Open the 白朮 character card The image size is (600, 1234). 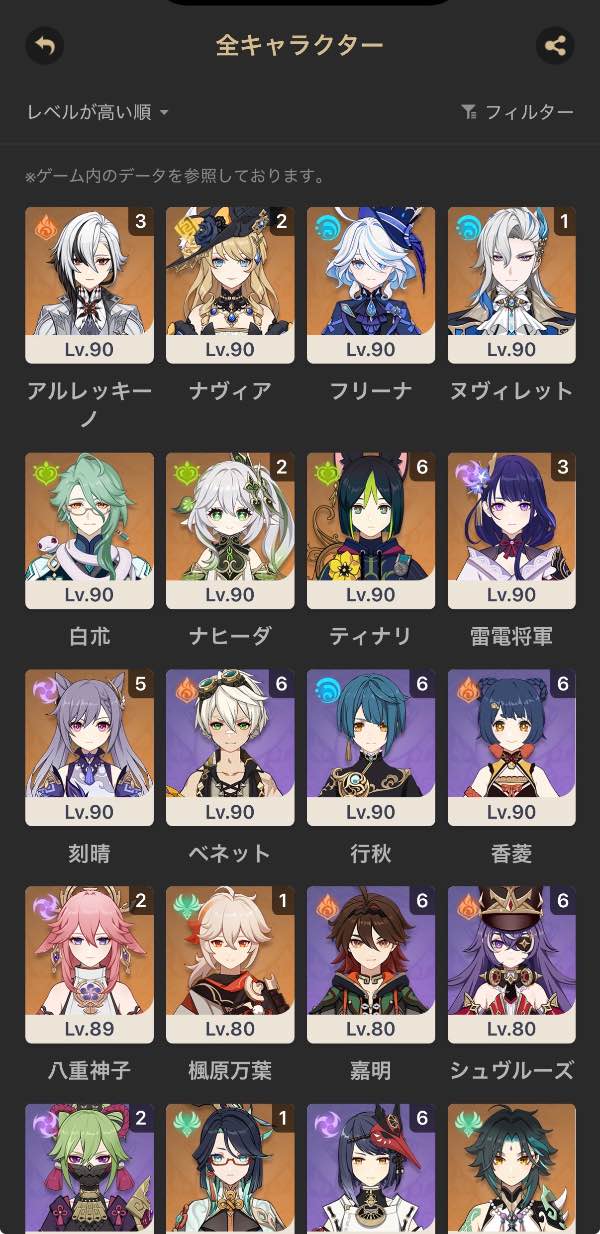tap(89, 531)
